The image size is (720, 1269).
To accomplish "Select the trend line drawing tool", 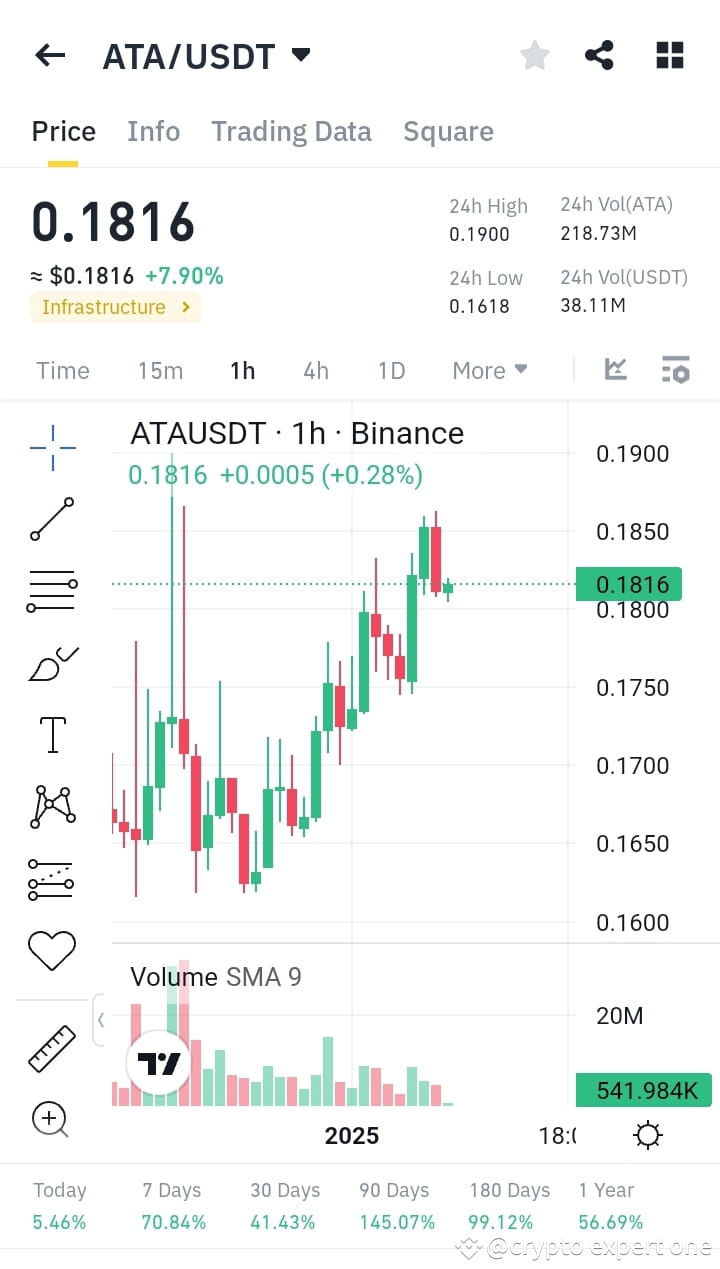I will click(x=51, y=520).
